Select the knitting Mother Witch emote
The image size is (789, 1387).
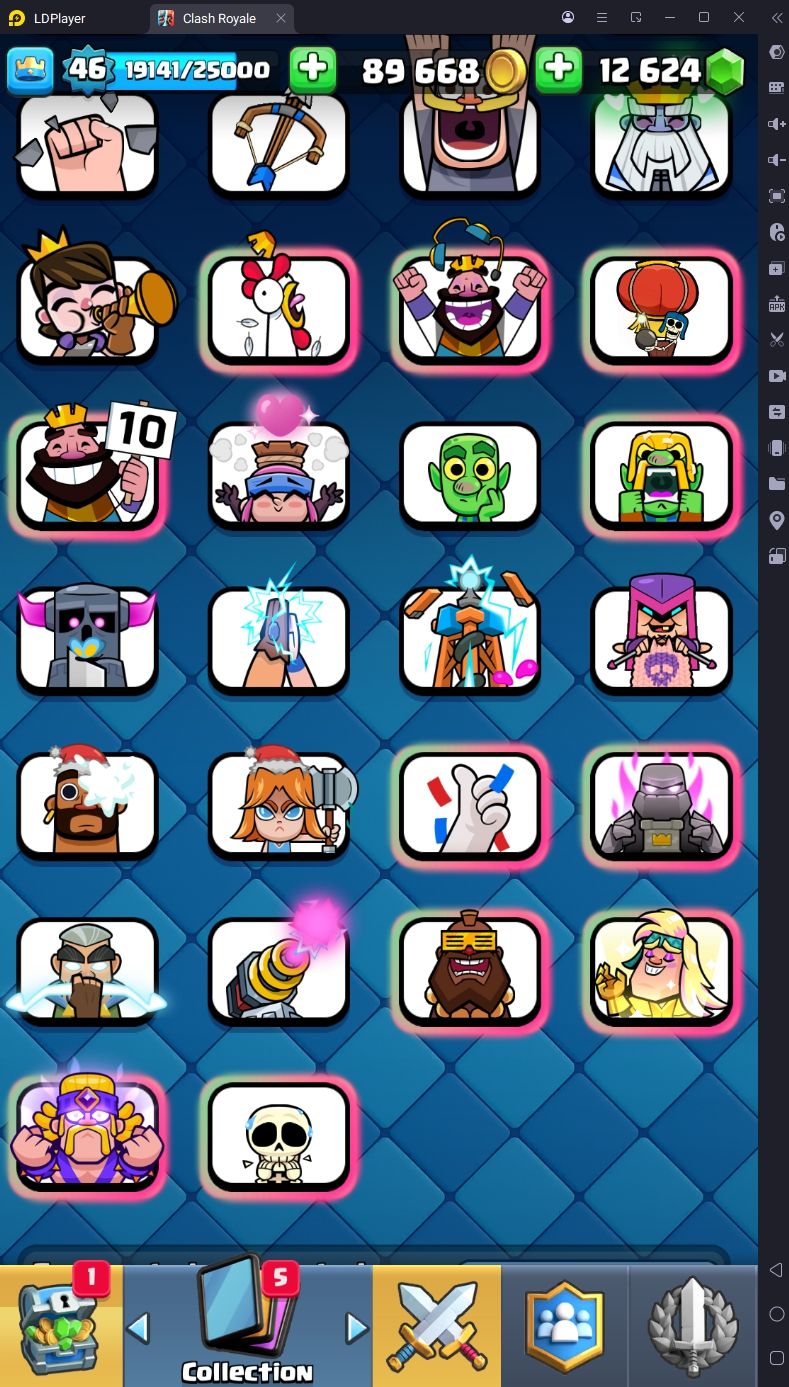(x=662, y=638)
